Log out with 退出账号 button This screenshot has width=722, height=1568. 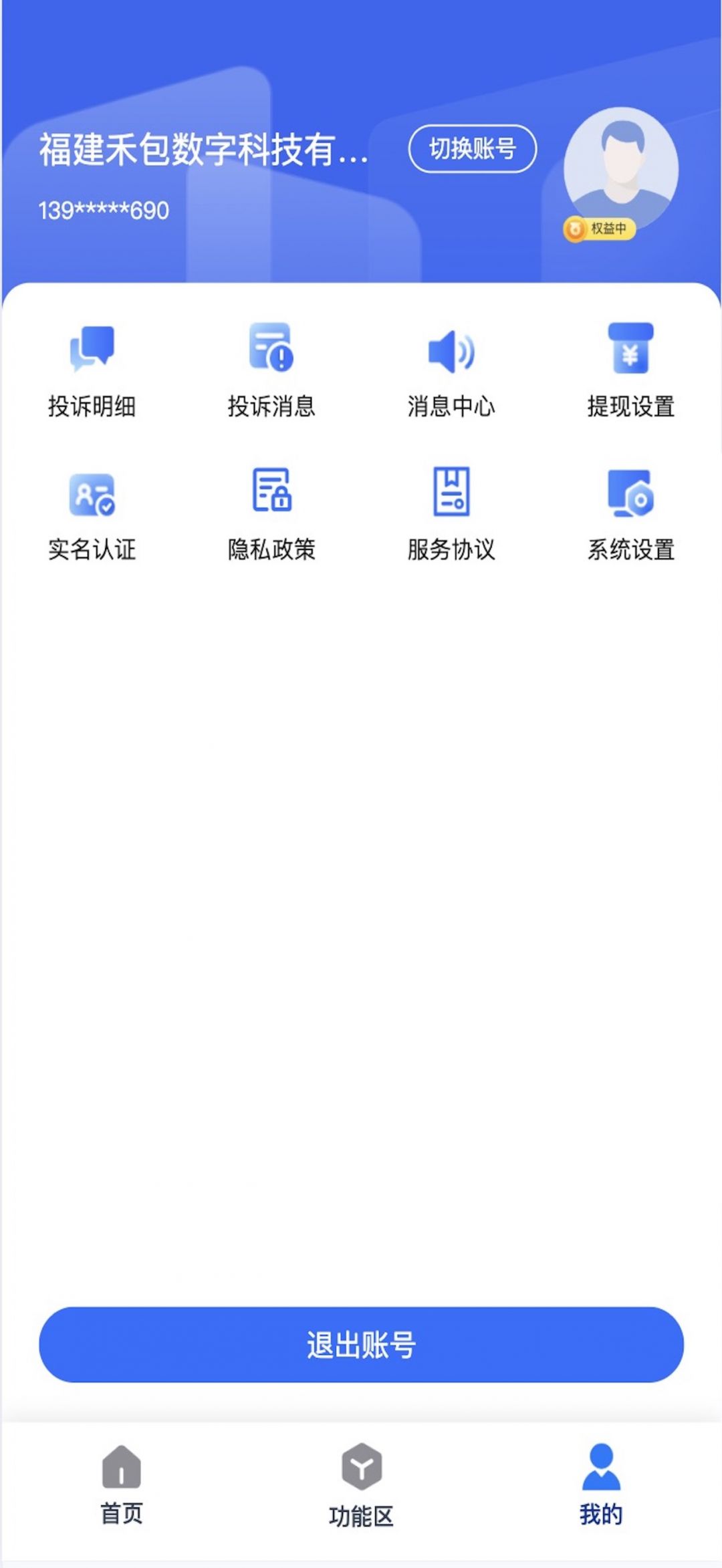point(361,1344)
